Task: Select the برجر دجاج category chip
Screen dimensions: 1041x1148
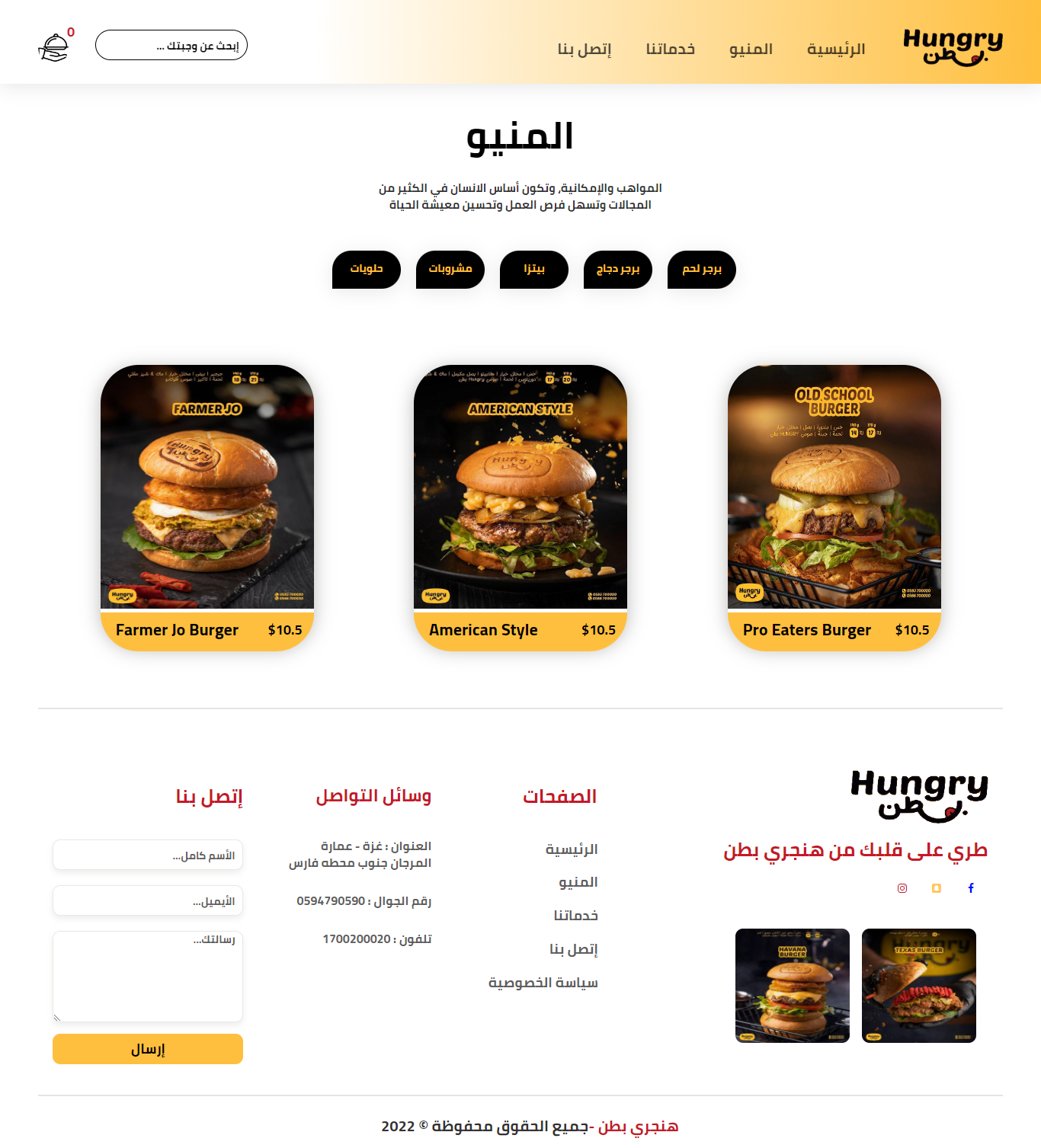Action: (617, 270)
